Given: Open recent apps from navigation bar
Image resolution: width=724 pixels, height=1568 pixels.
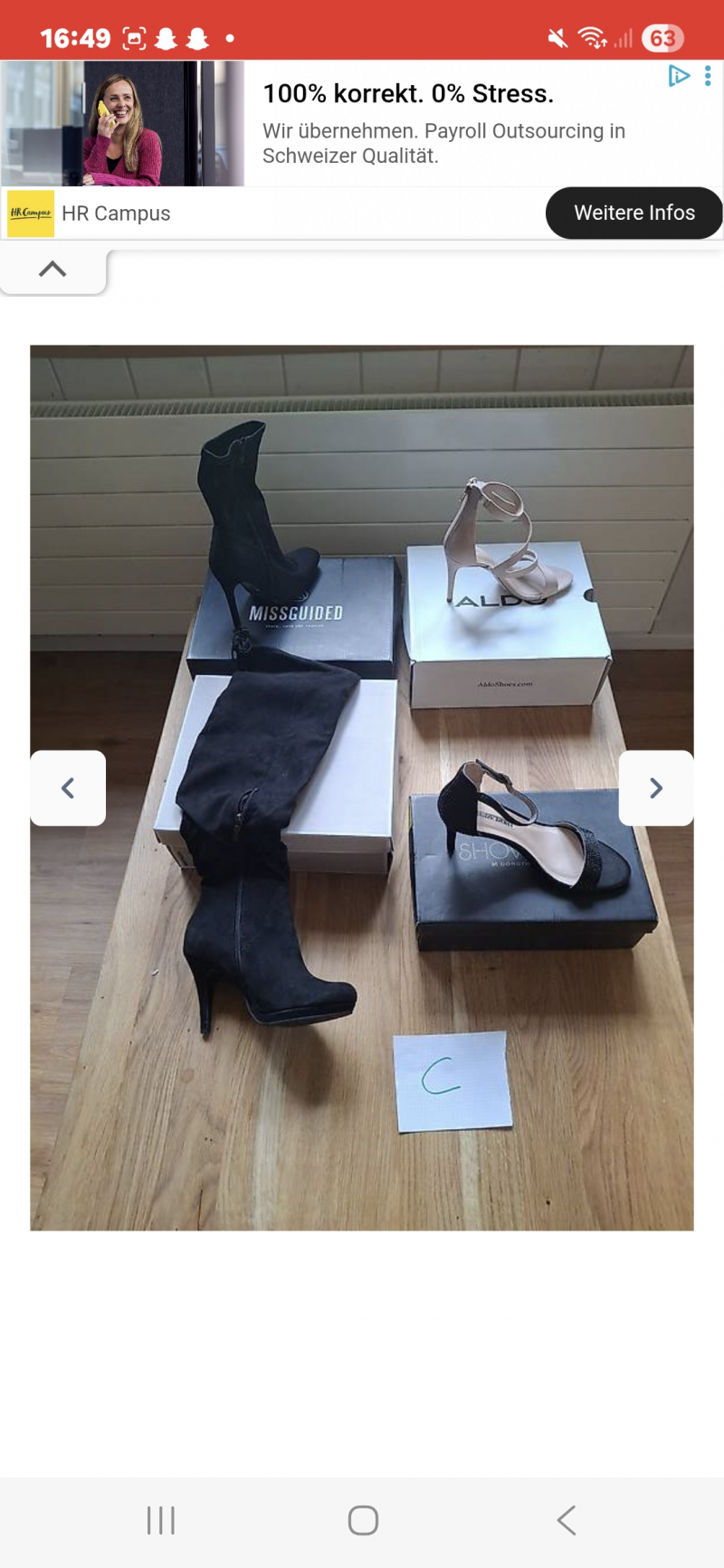Looking at the screenshot, I should [x=161, y=1520].
